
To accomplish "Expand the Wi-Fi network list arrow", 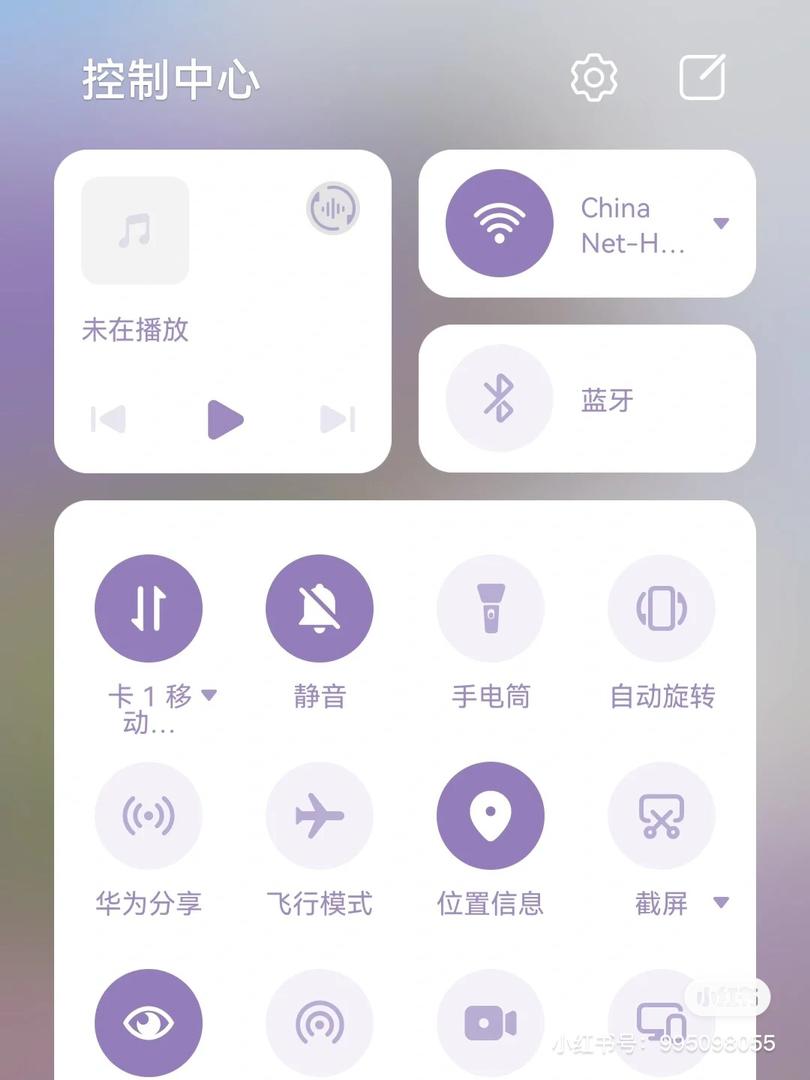I will [721, 224].
